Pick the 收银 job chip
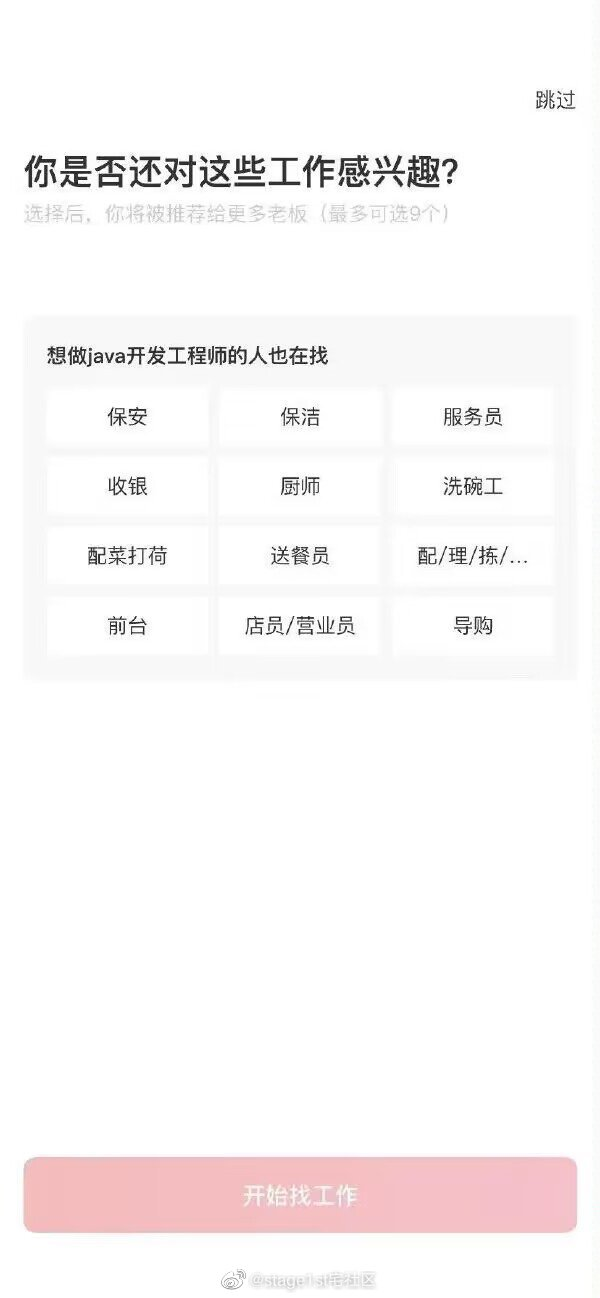This screenshot has width=600, height=1298. pos(127,487)
